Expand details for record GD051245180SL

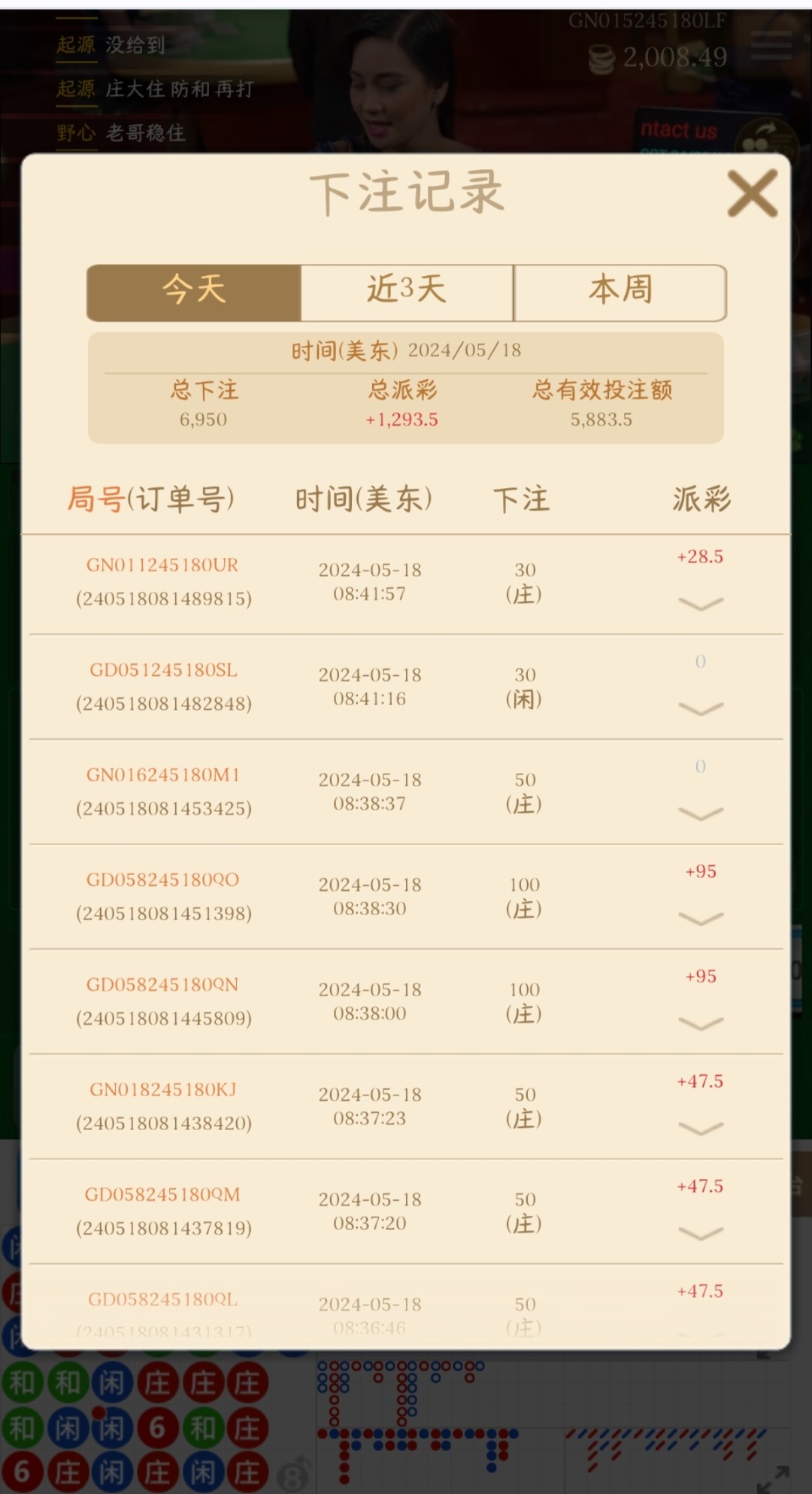[x=700, y=708]
